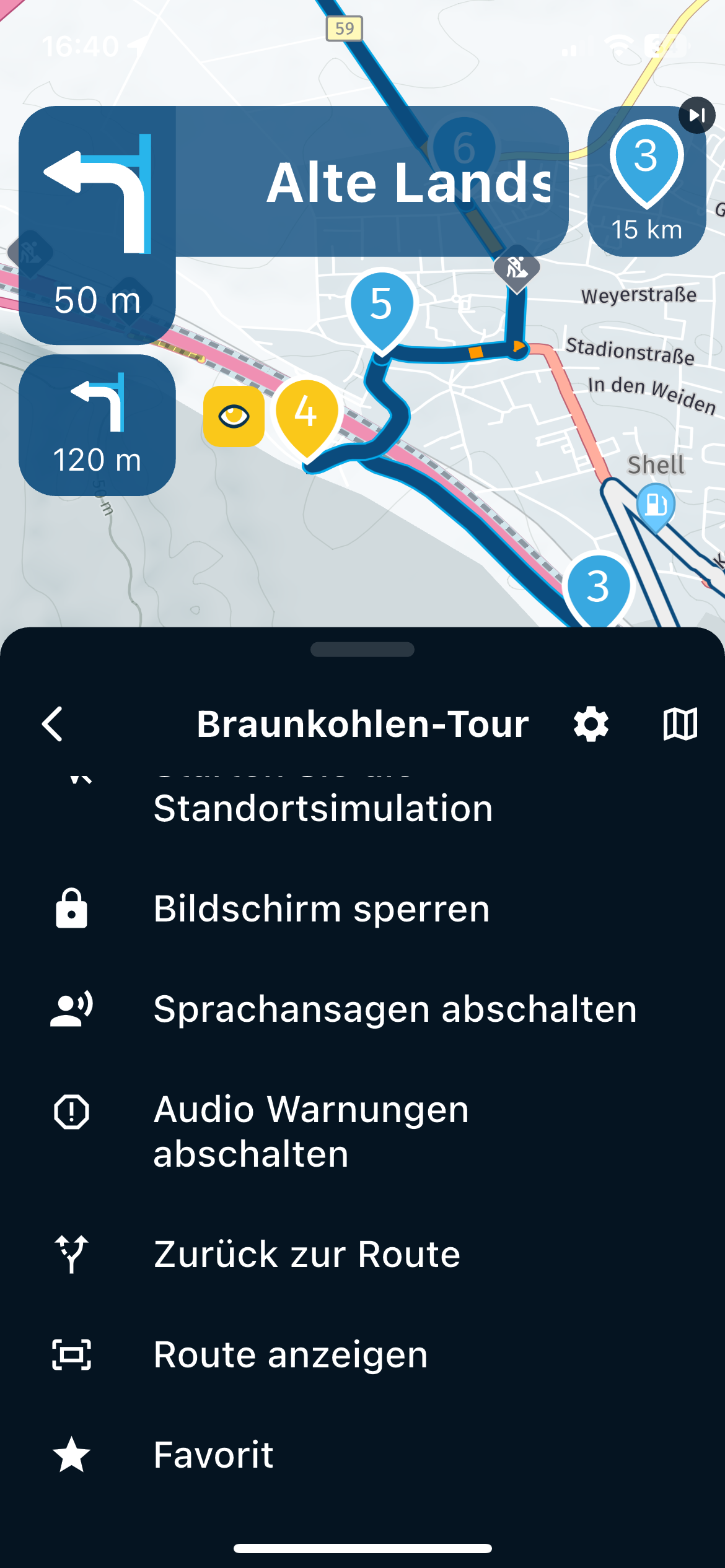Start the Standortsimulation
This screenshot has height=1568, width=725.
pos(322,807)
